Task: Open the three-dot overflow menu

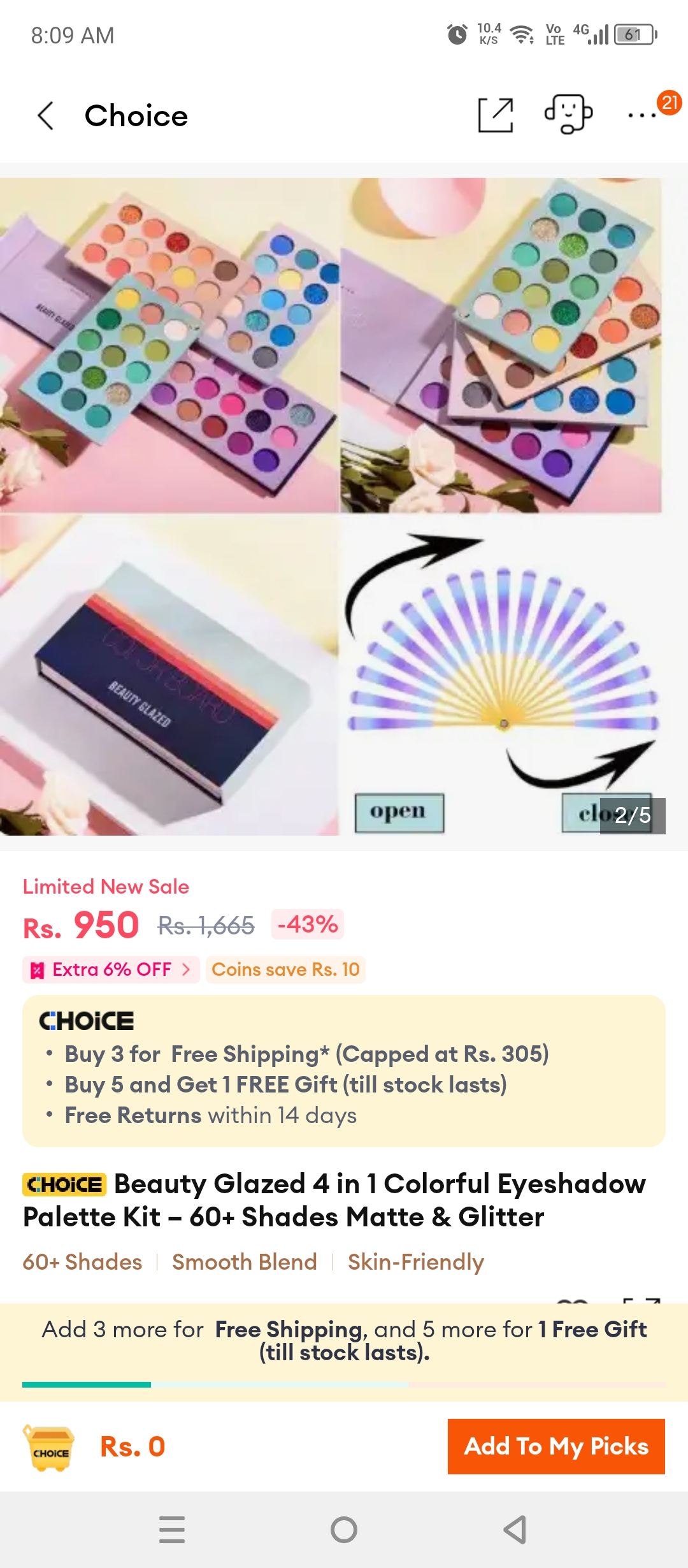Action: 641,115
